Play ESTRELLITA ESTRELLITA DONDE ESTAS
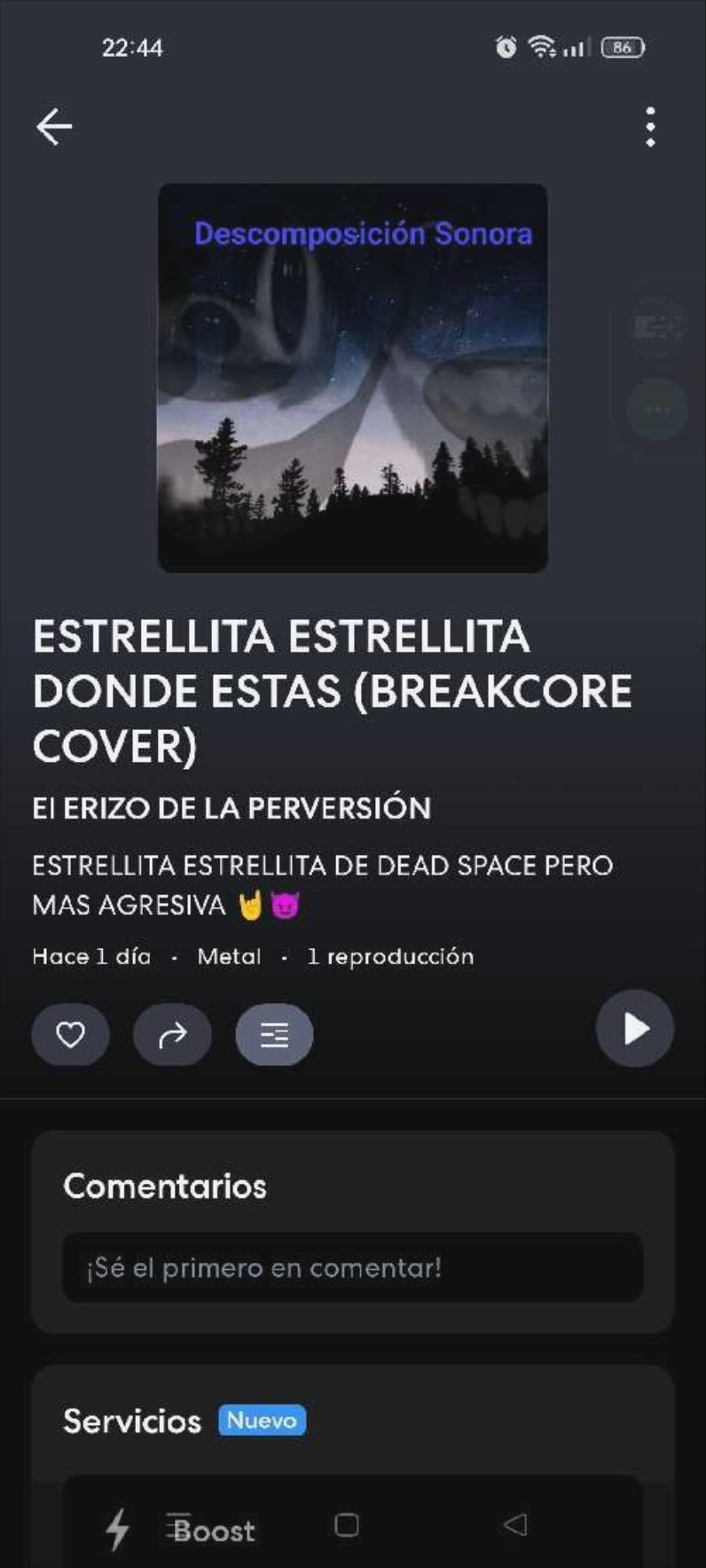 635,1029
